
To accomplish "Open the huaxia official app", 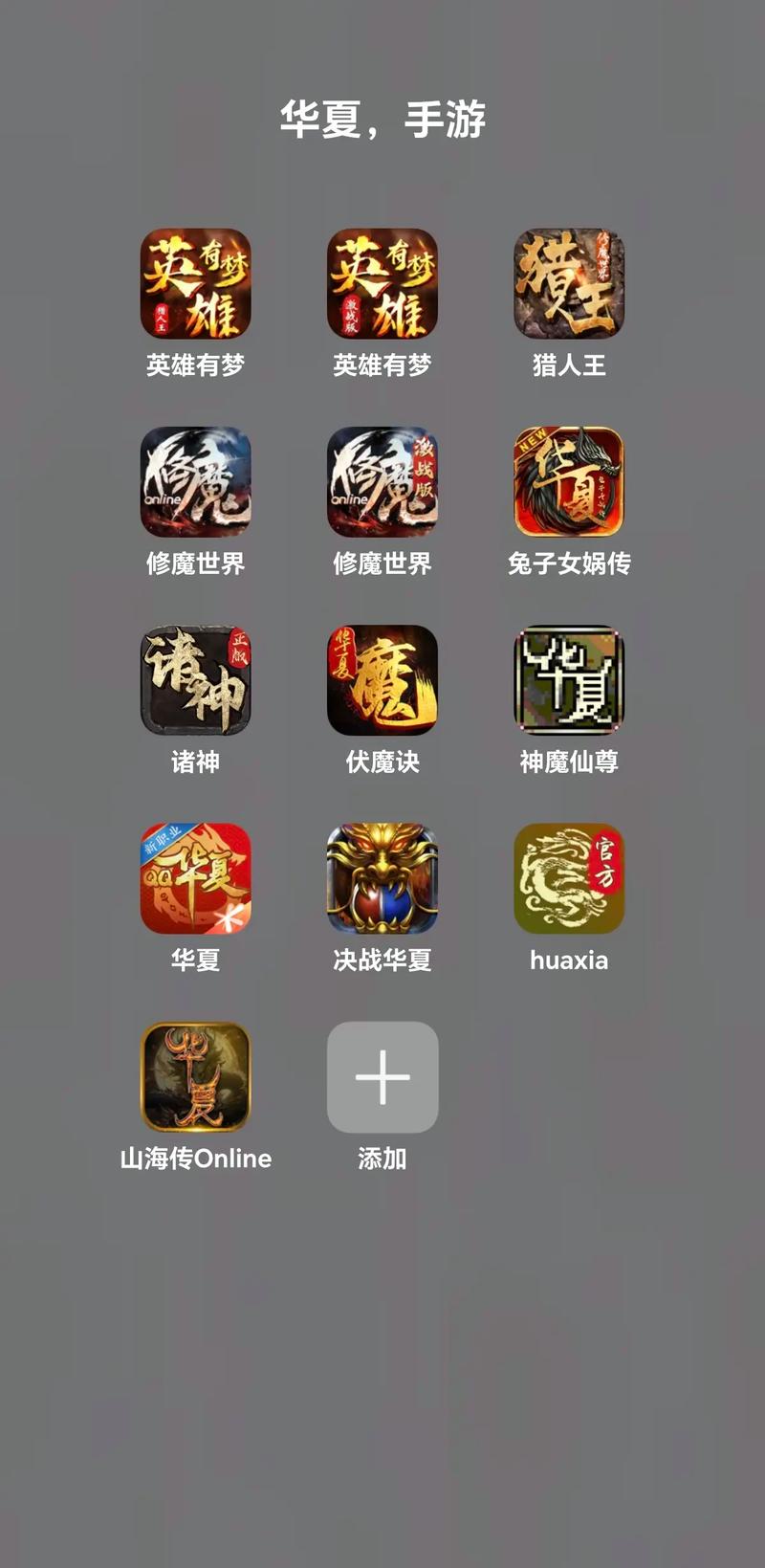I will [569, 878].
